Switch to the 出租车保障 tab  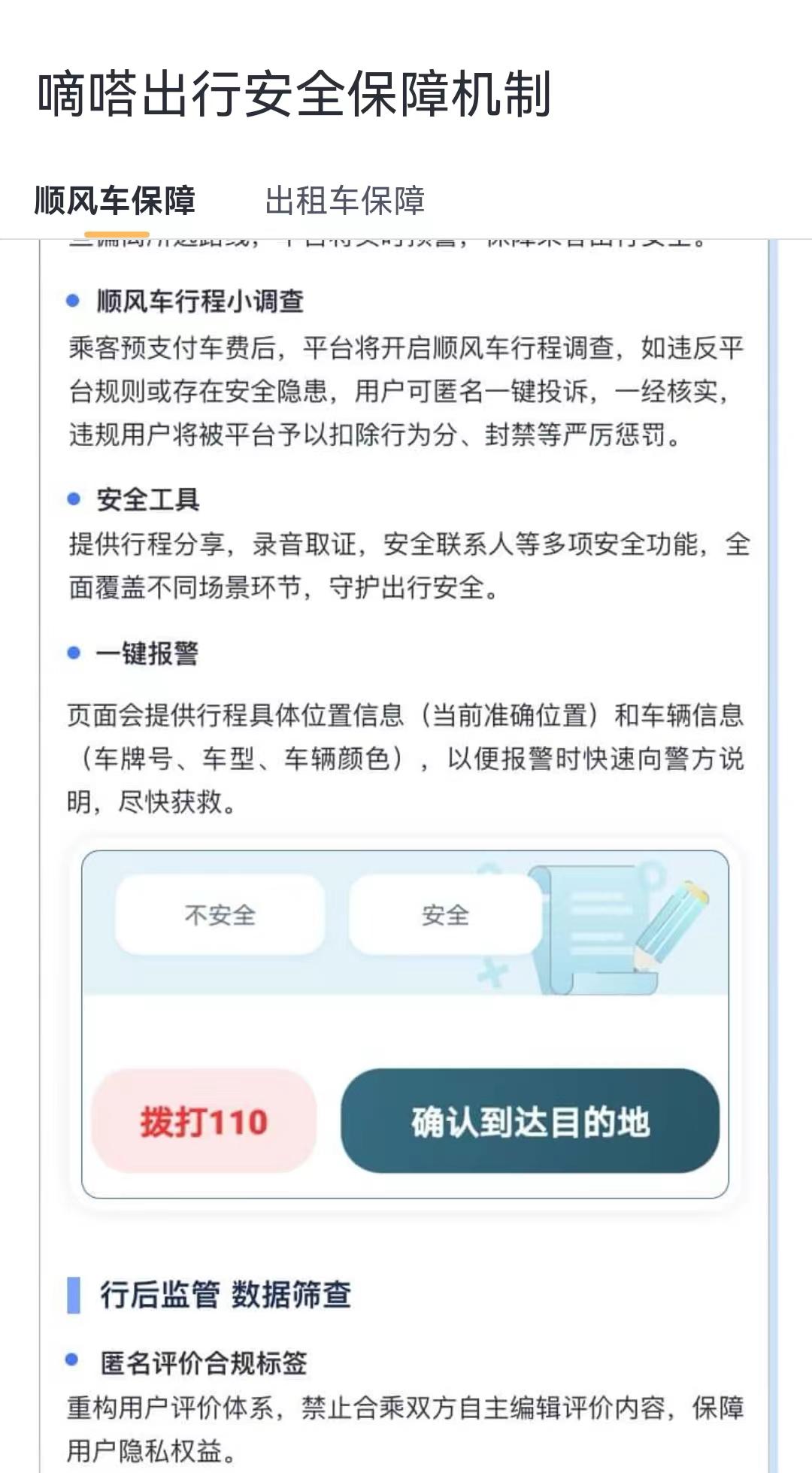click(x=345, y=202)
